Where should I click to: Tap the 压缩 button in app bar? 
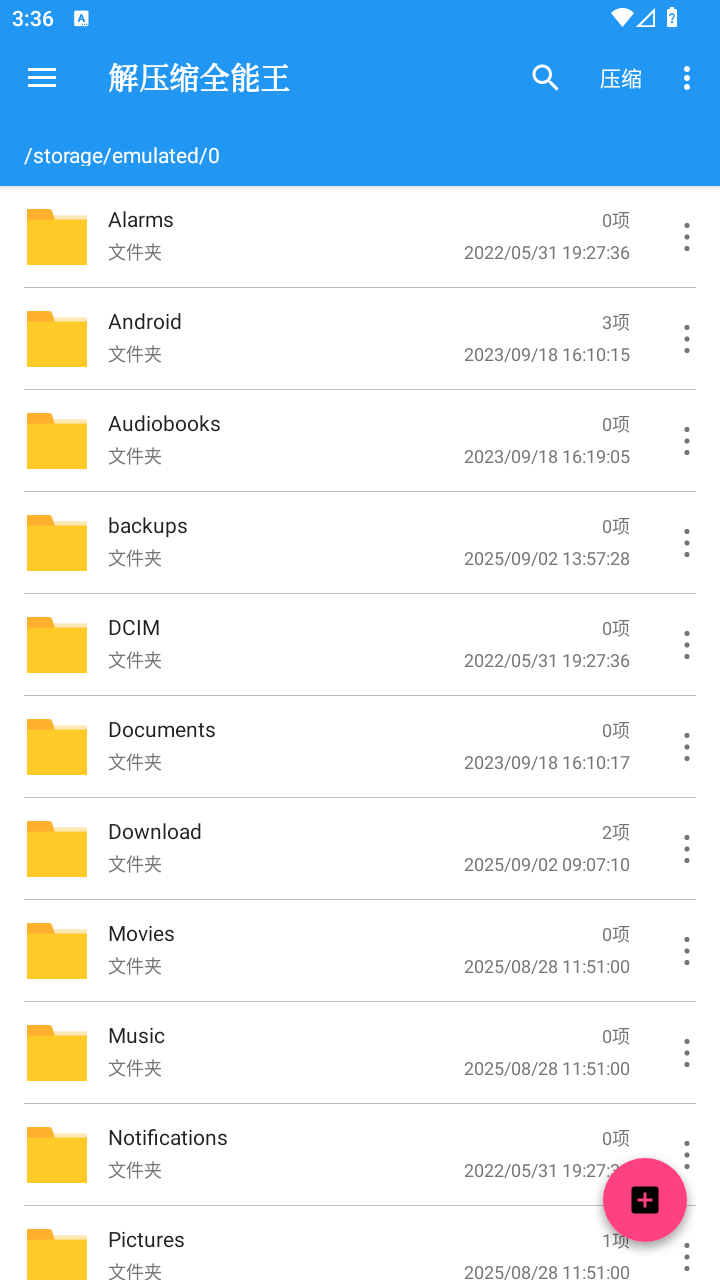pyautogui.click(x=620, y=79)
